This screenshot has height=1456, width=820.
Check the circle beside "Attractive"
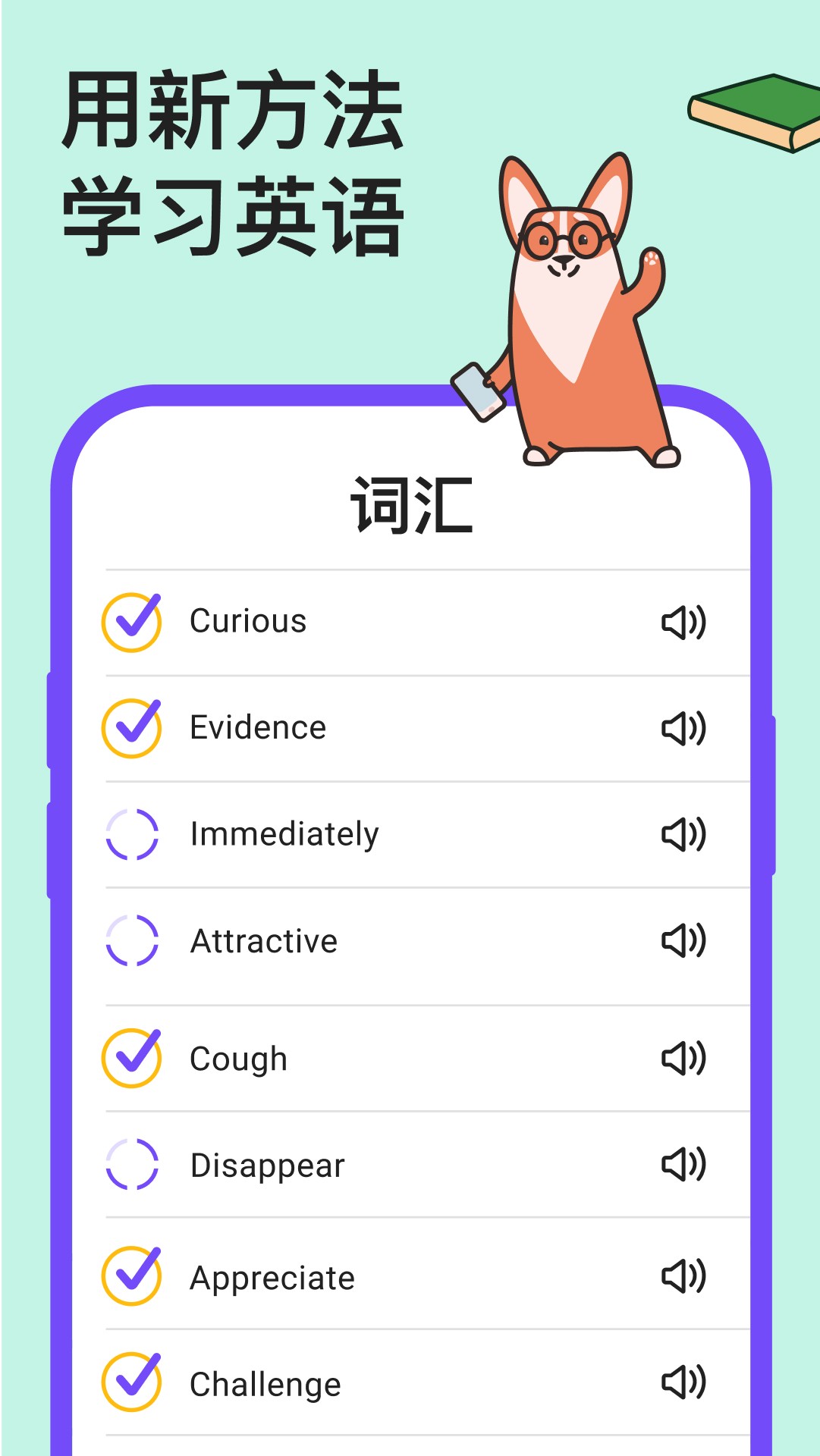pyautogui.click(x=135, y=942)
